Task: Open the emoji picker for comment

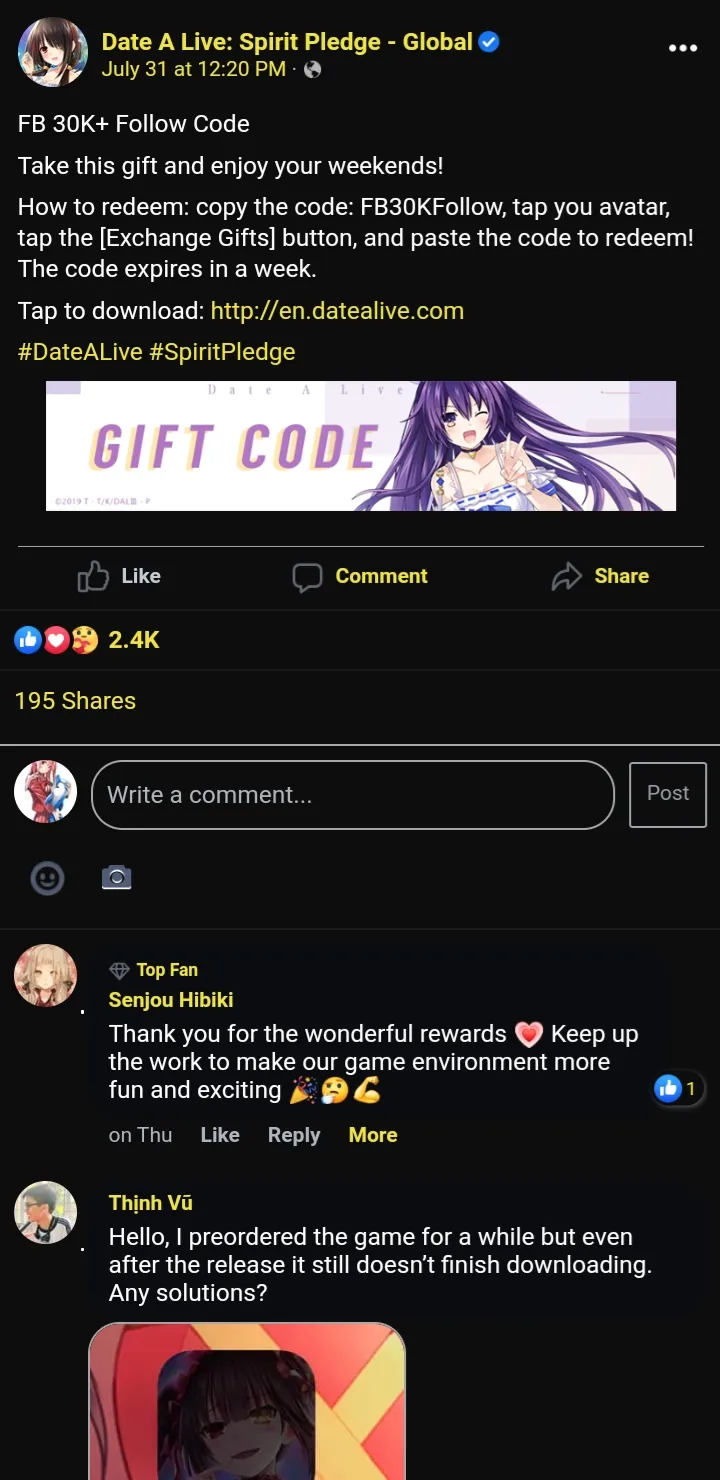Action: click(48, 878)
